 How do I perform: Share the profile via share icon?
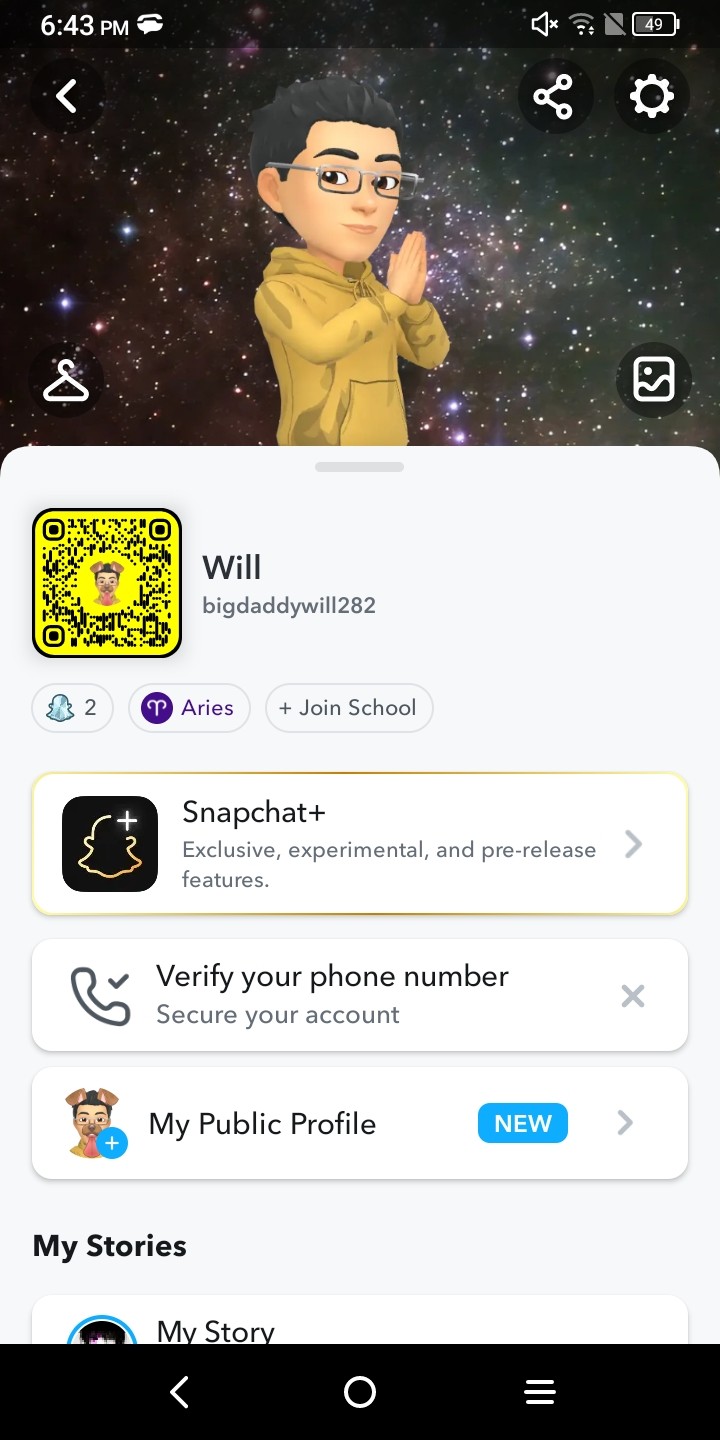[x=554, y=97]
